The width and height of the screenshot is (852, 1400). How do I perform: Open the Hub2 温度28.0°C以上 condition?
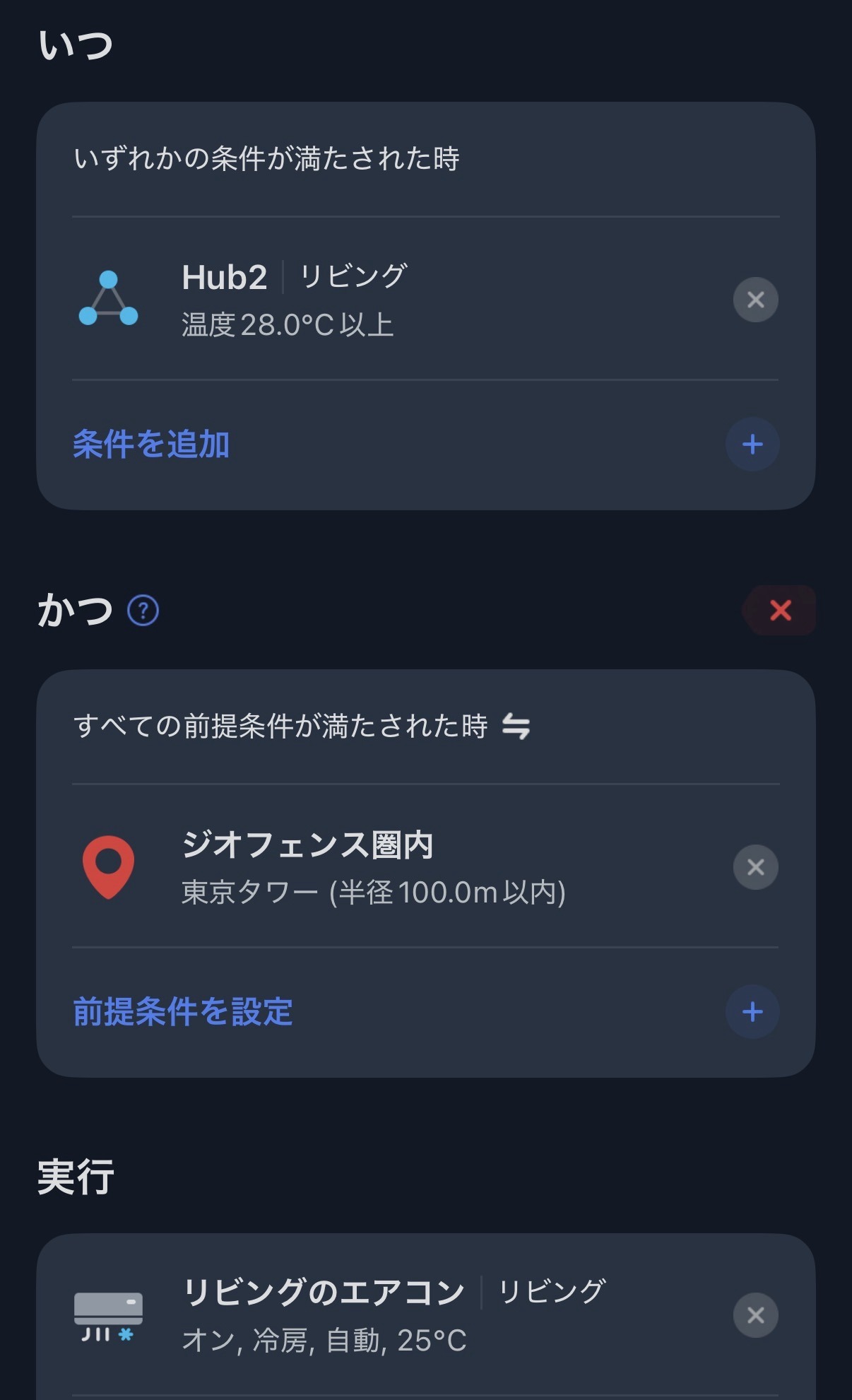[x=353, y=300]
